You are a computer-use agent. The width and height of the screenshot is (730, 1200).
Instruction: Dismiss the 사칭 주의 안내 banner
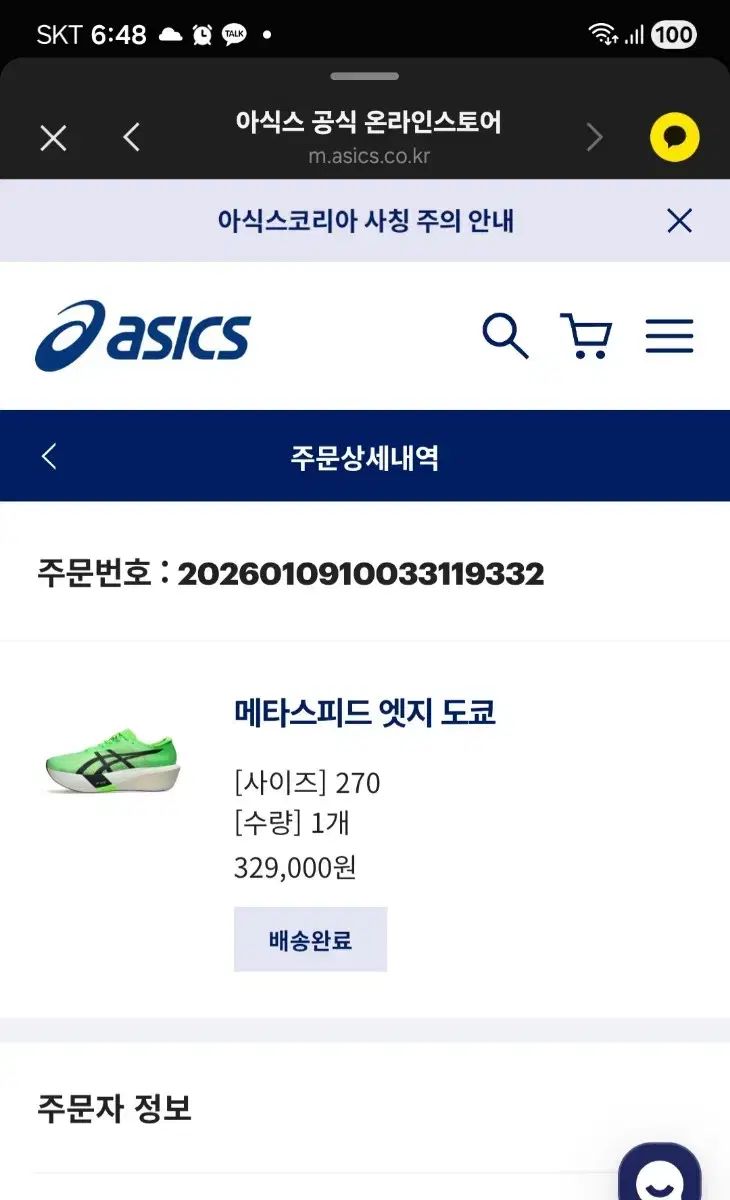click(679, 221)
